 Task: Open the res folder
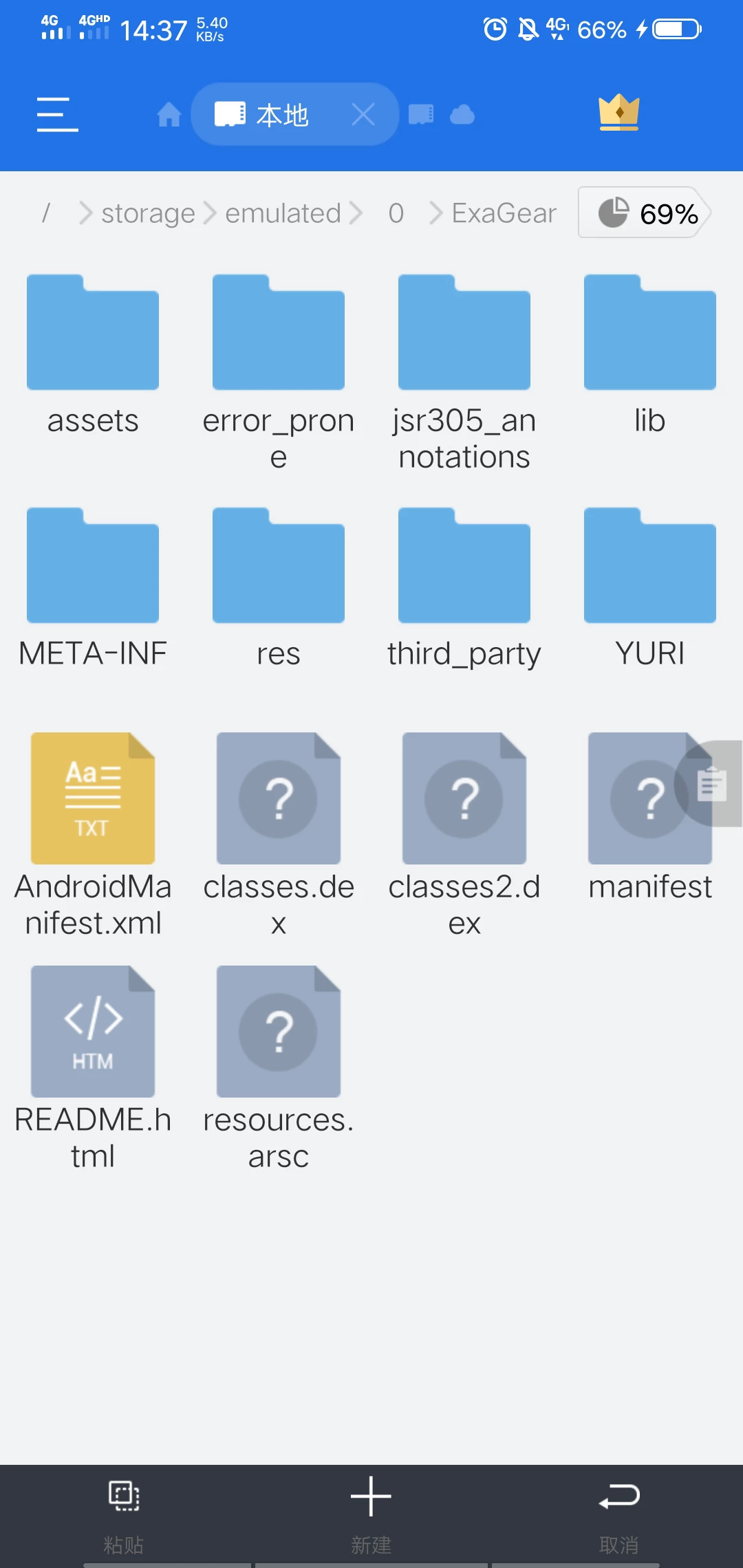pyautogui.click(x=279, y=566)
